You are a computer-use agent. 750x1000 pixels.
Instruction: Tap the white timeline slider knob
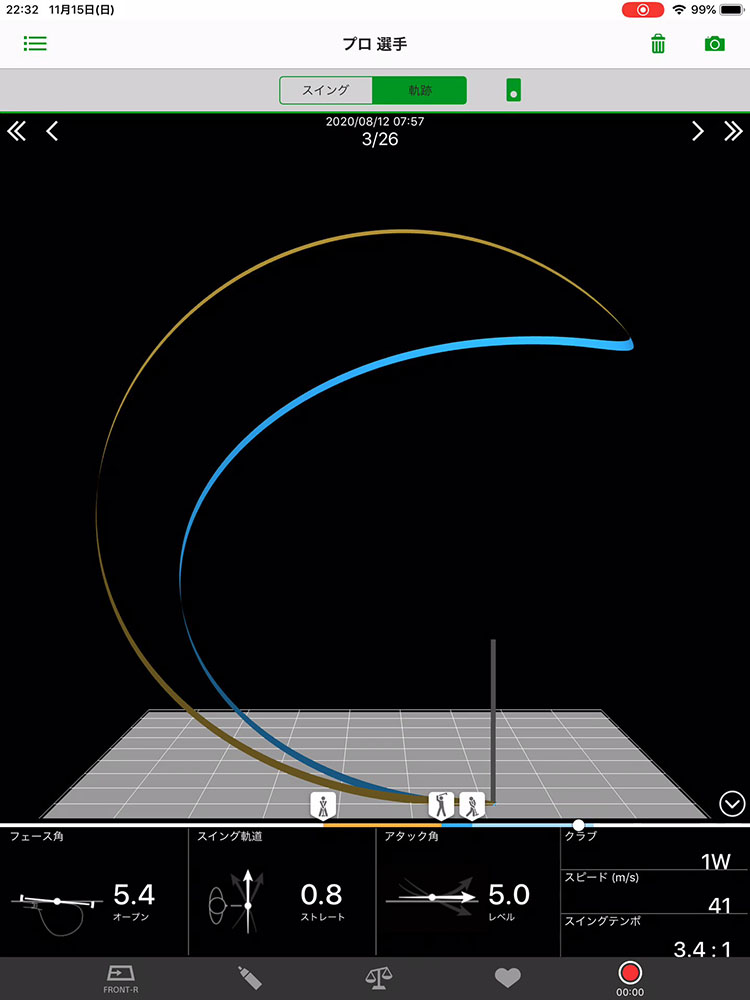578,825
